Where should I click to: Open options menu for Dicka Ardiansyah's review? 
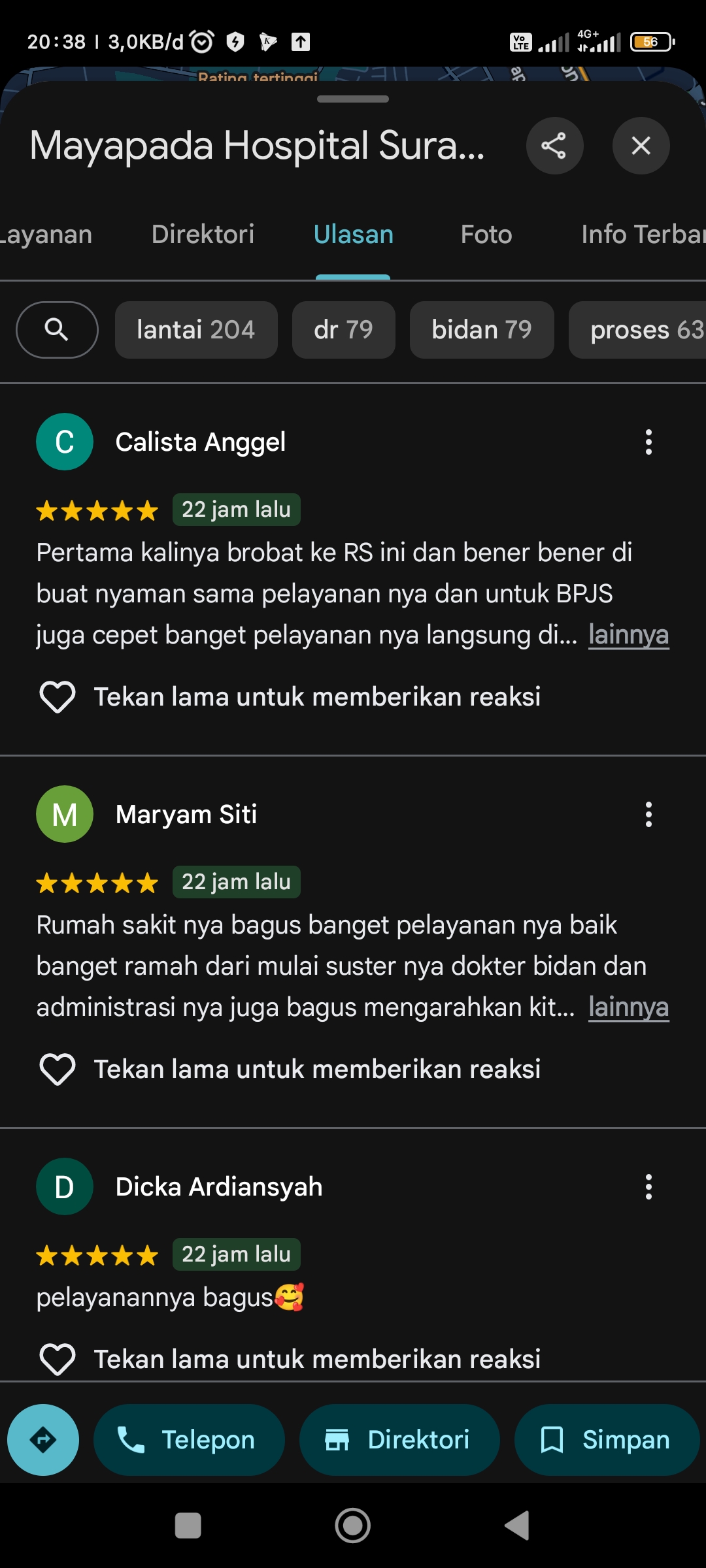648,1187
